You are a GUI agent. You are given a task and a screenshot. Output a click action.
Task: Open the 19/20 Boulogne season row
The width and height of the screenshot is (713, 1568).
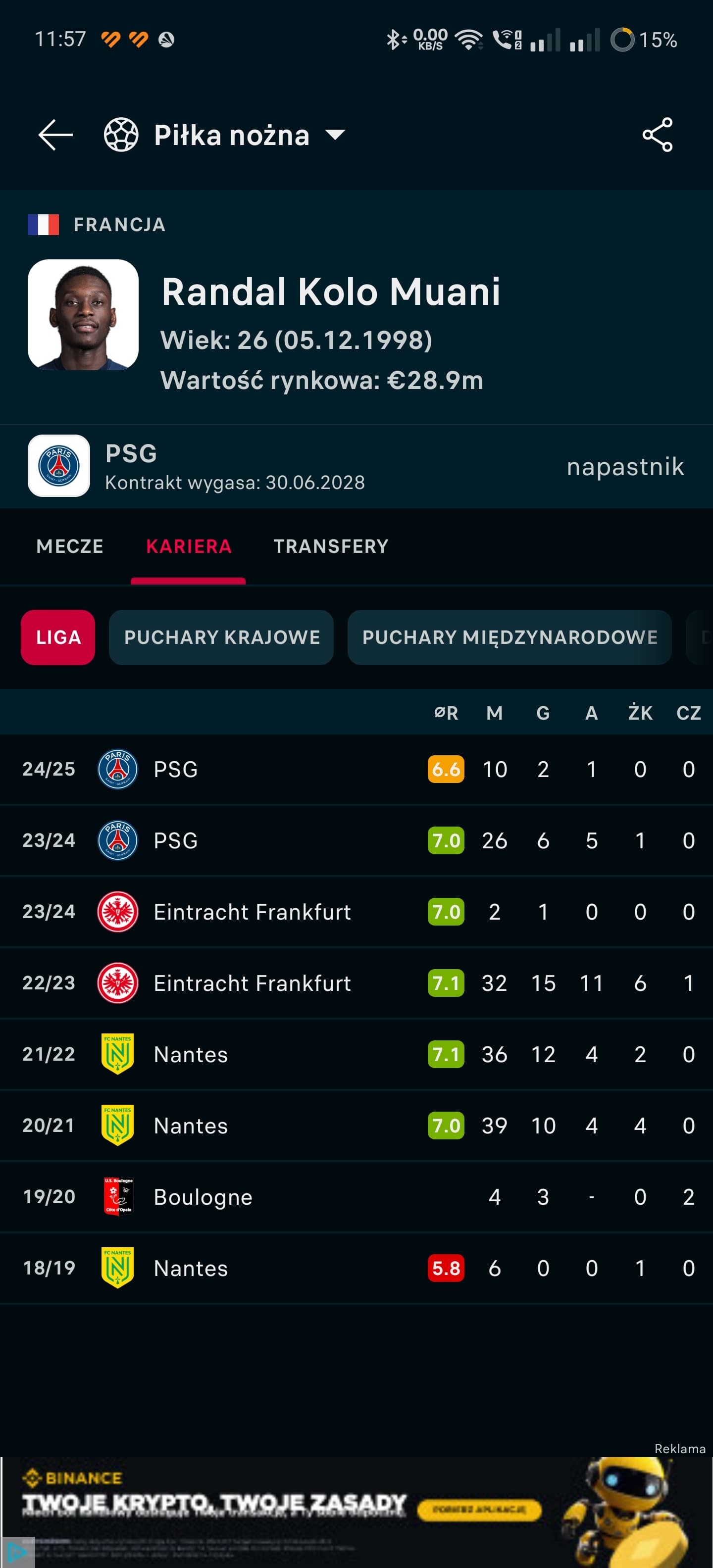click(356, 1197)
